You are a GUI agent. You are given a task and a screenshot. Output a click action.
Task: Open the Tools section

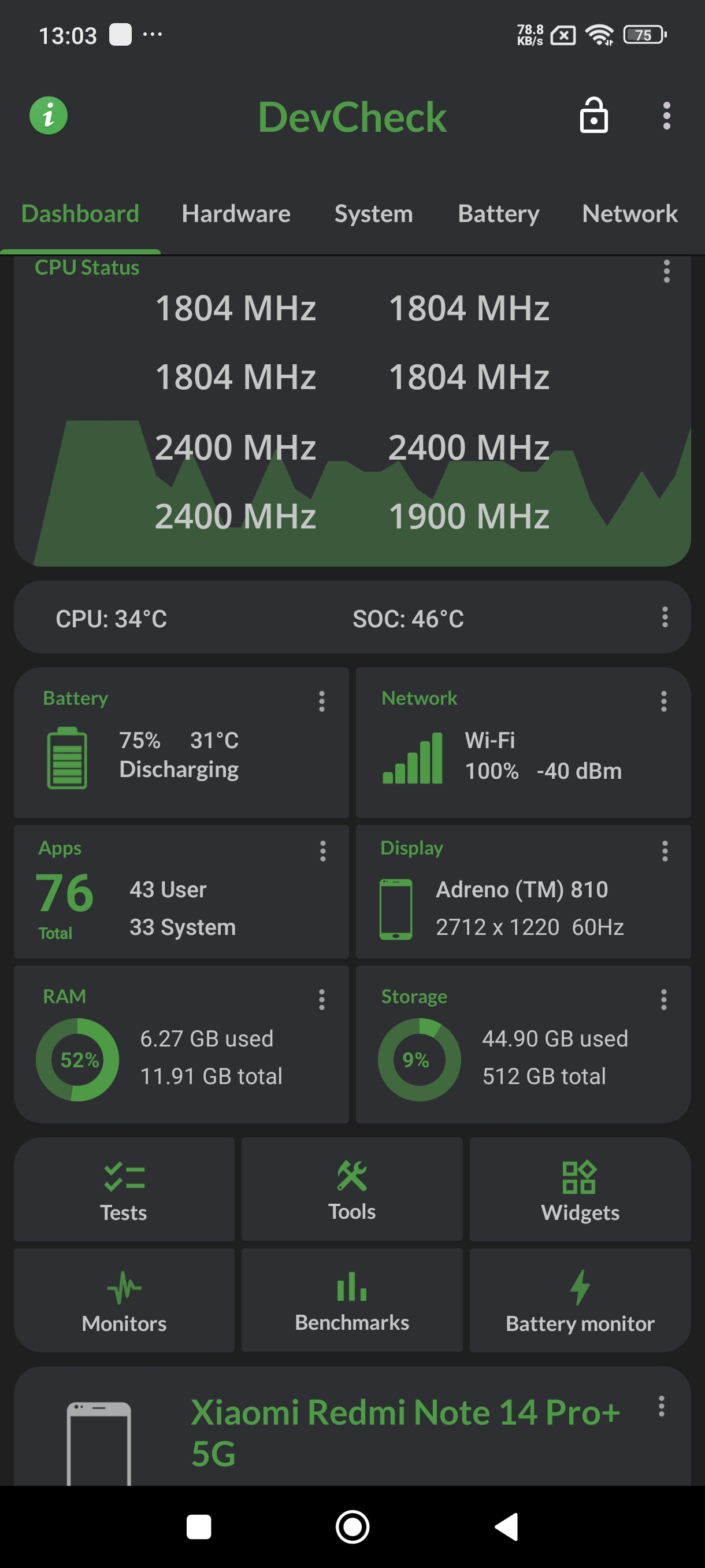351,1189
